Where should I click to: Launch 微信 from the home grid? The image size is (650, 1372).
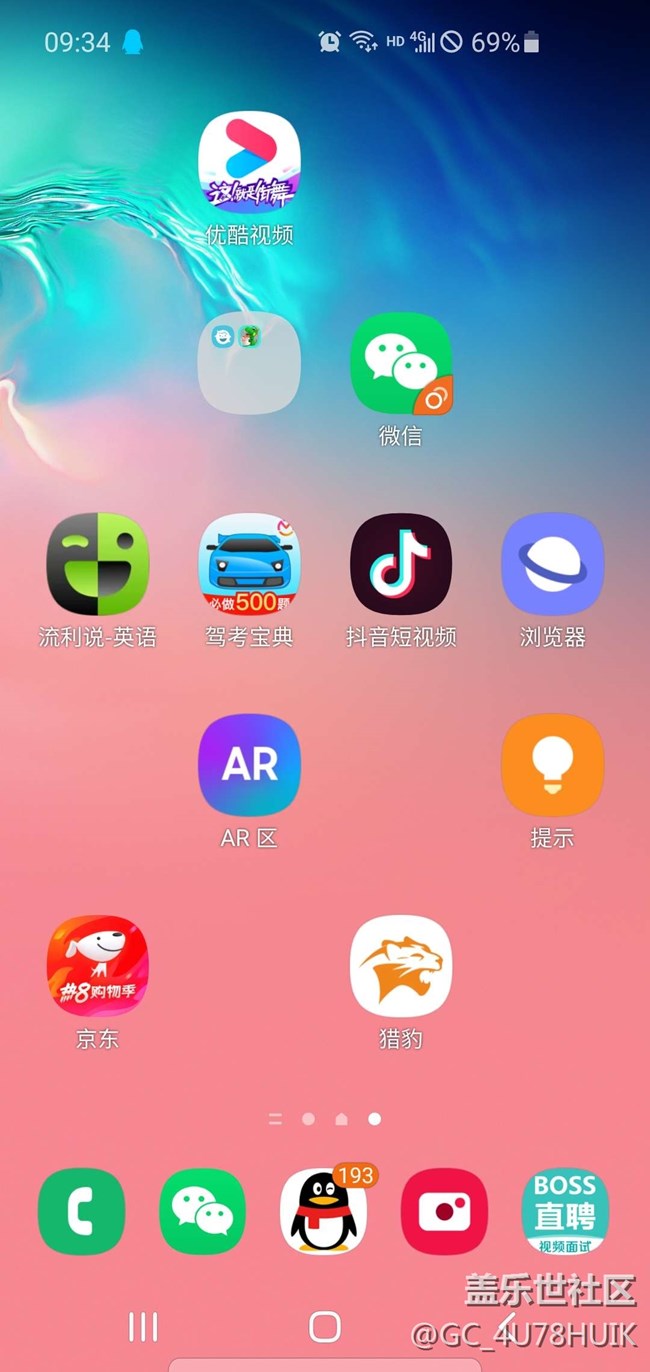[x=400, y=364]
